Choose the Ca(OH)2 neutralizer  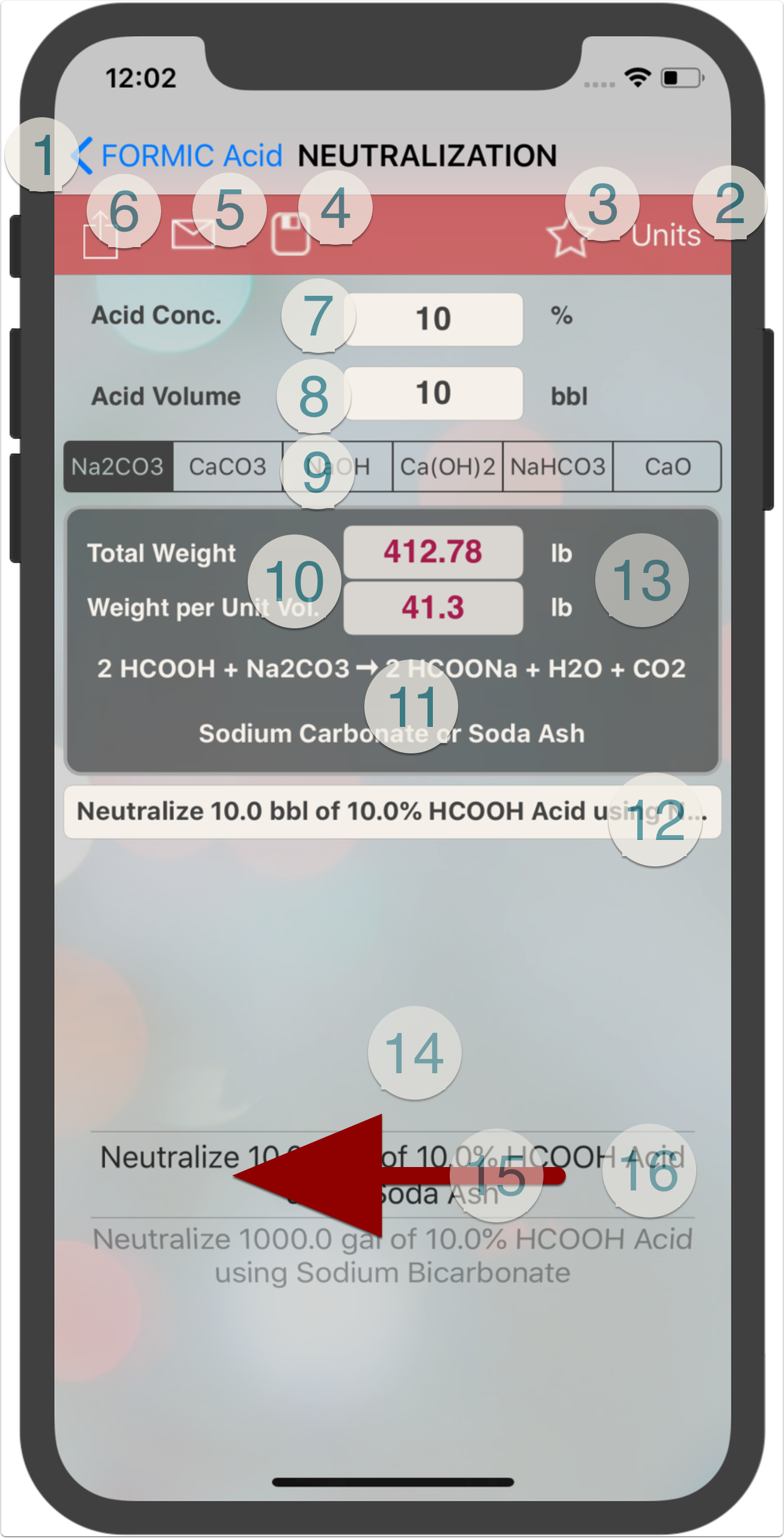pyautogui.click(x=448, y=467)
